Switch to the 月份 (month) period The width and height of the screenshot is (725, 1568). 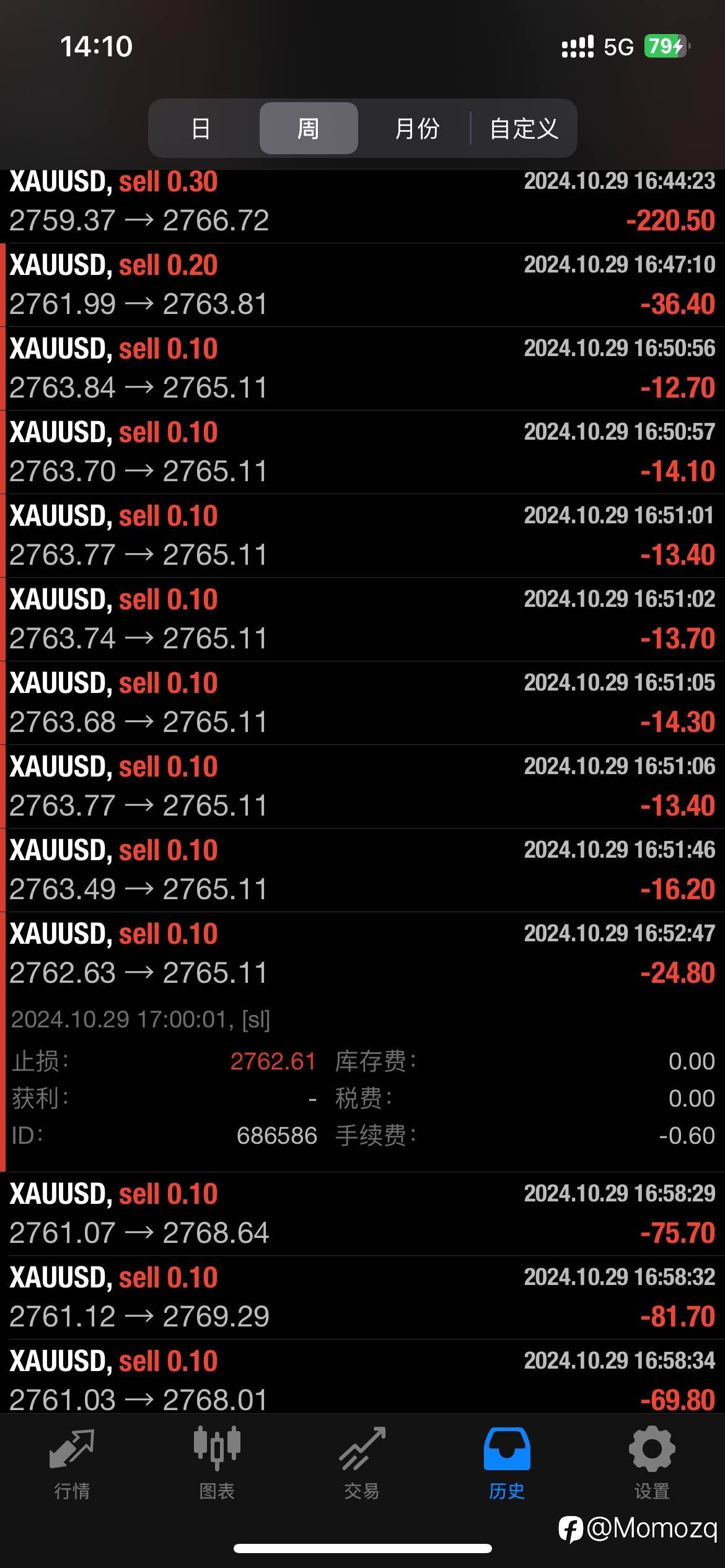(x=417, y=128)
